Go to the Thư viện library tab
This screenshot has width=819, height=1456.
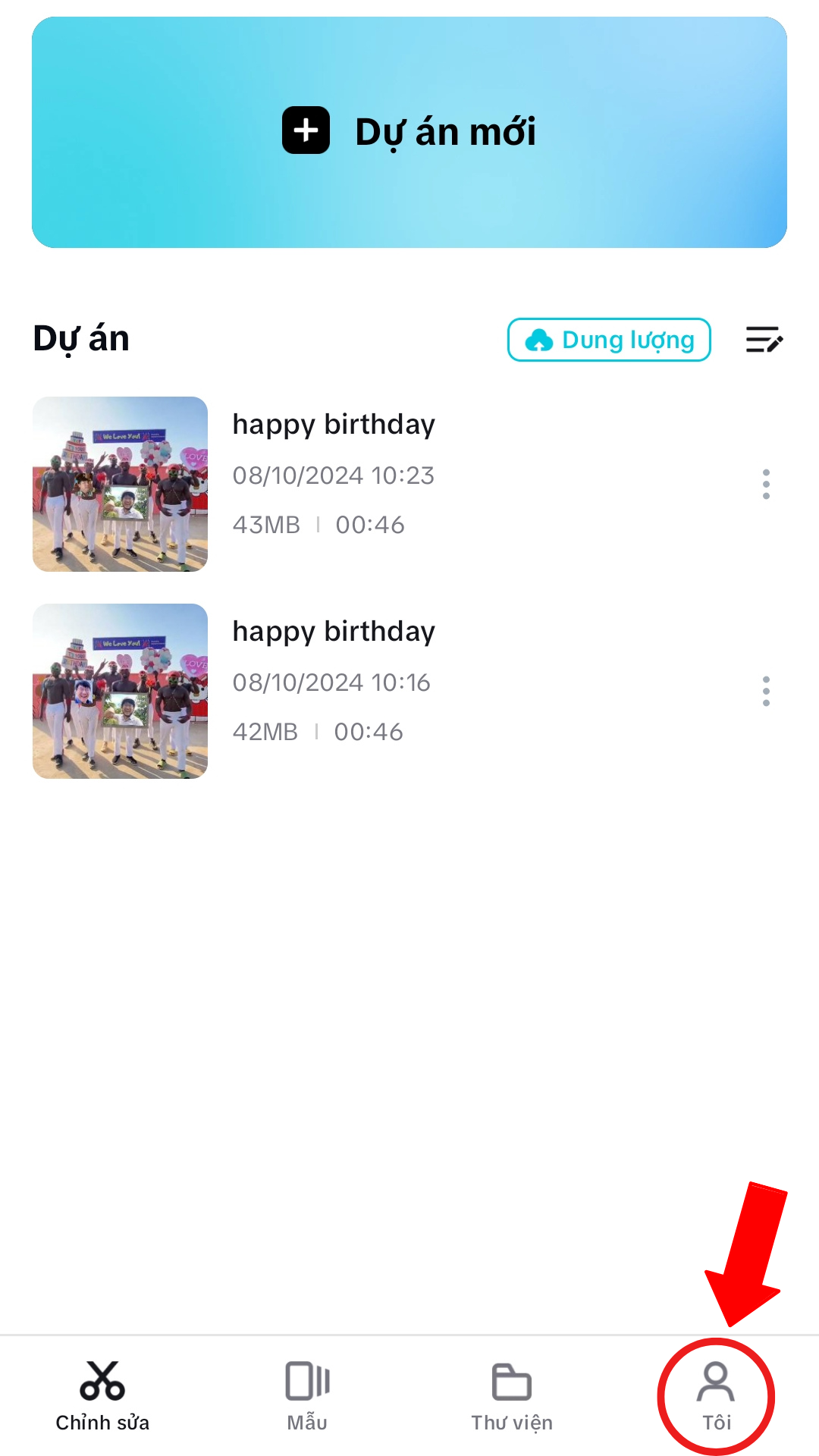click(x=512, y=1396)
